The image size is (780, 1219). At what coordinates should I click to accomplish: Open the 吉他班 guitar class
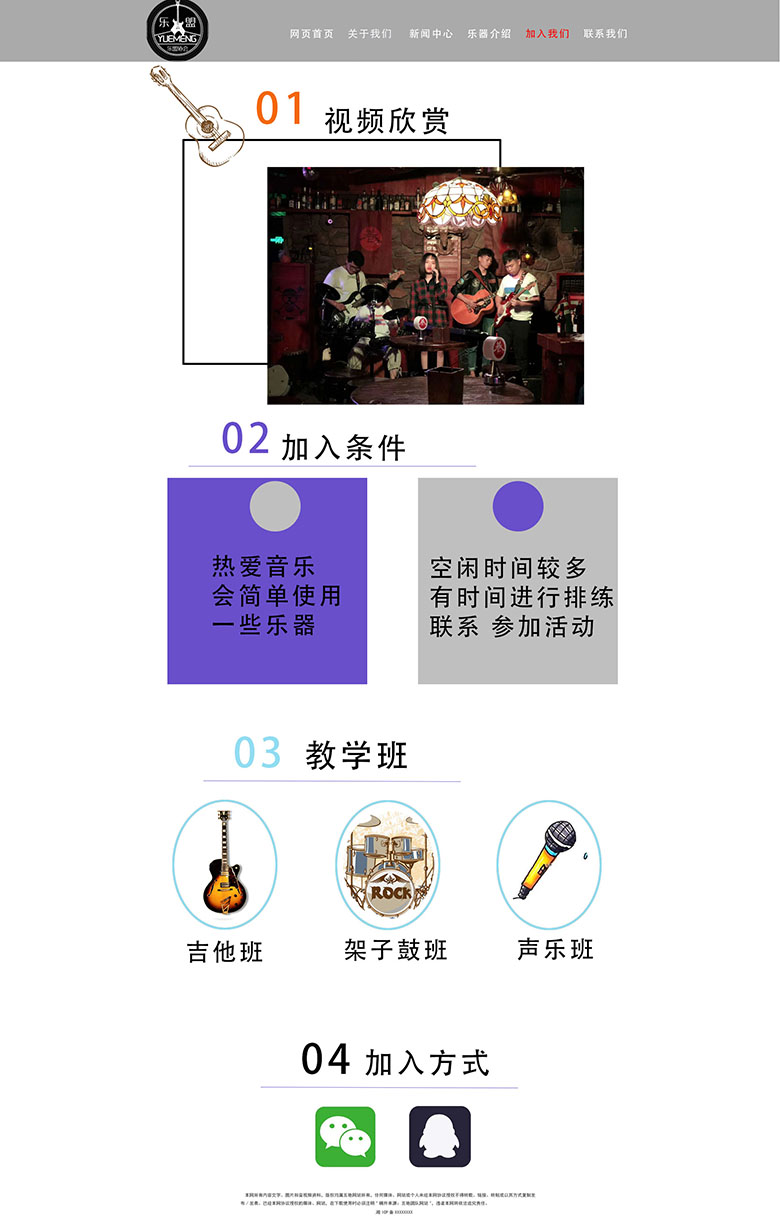225,865
